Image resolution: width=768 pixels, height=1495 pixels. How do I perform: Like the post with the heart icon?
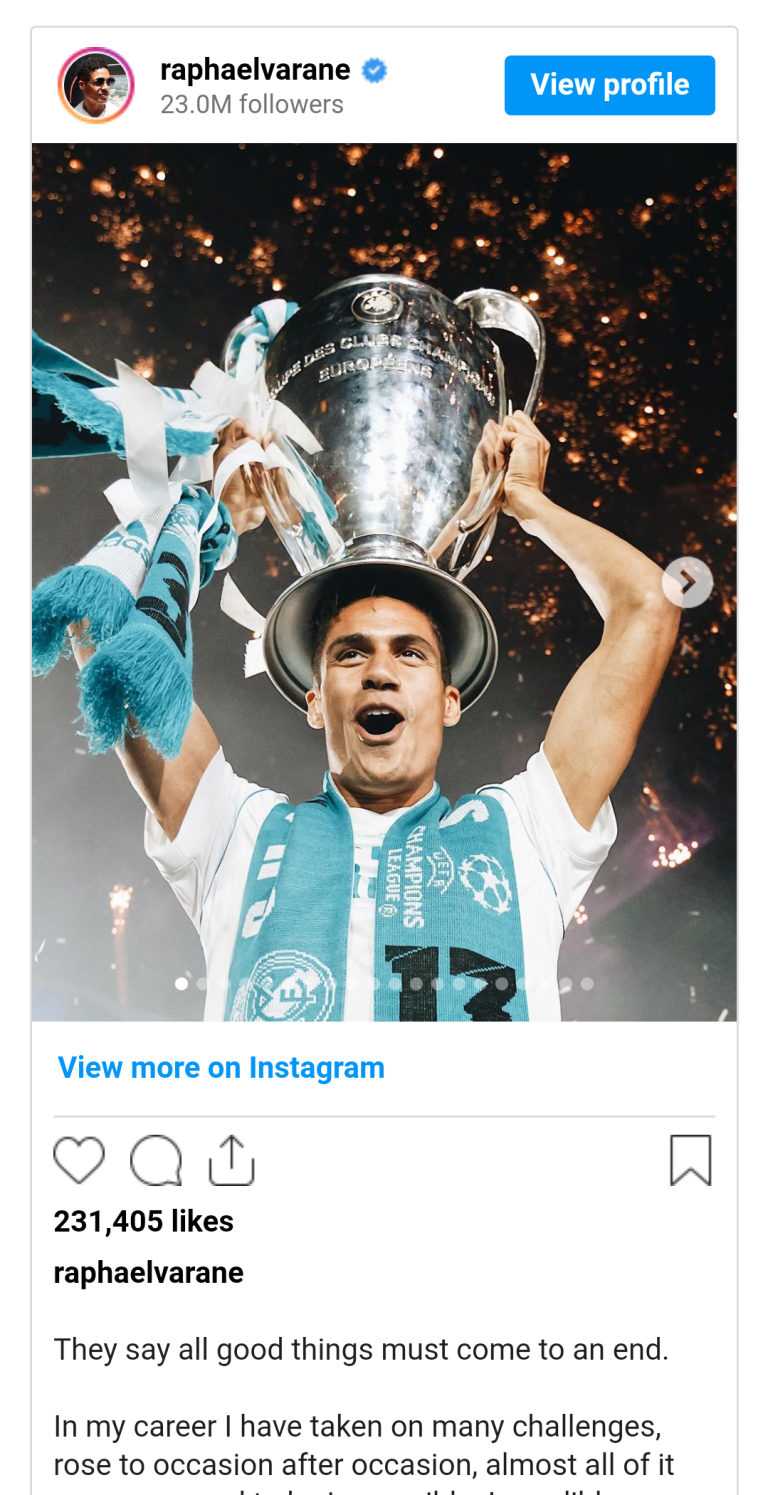click(79, 1160)
